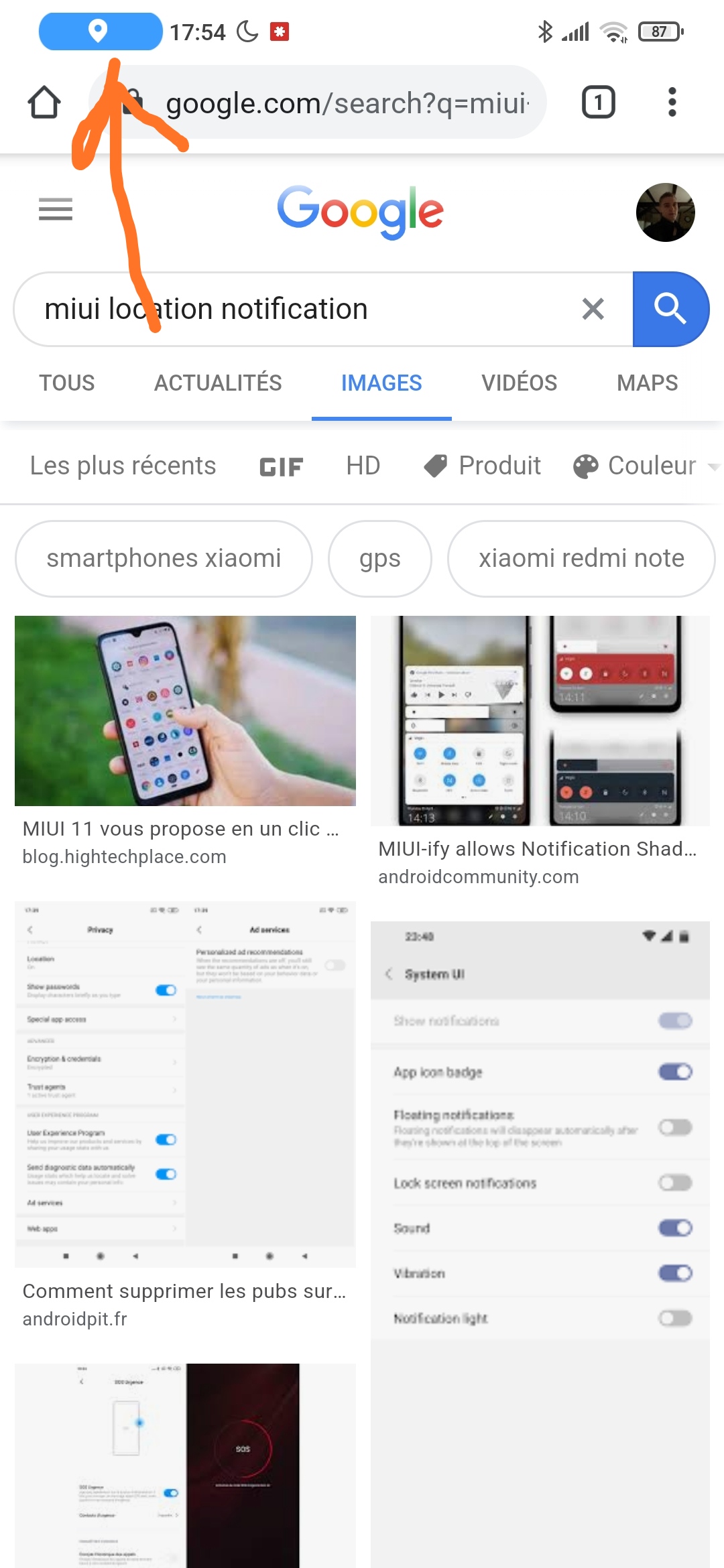The height and width of the screenshot is (1568, 724).
Task: Open the Google hamburger menu
Action: tap(56, 210)
